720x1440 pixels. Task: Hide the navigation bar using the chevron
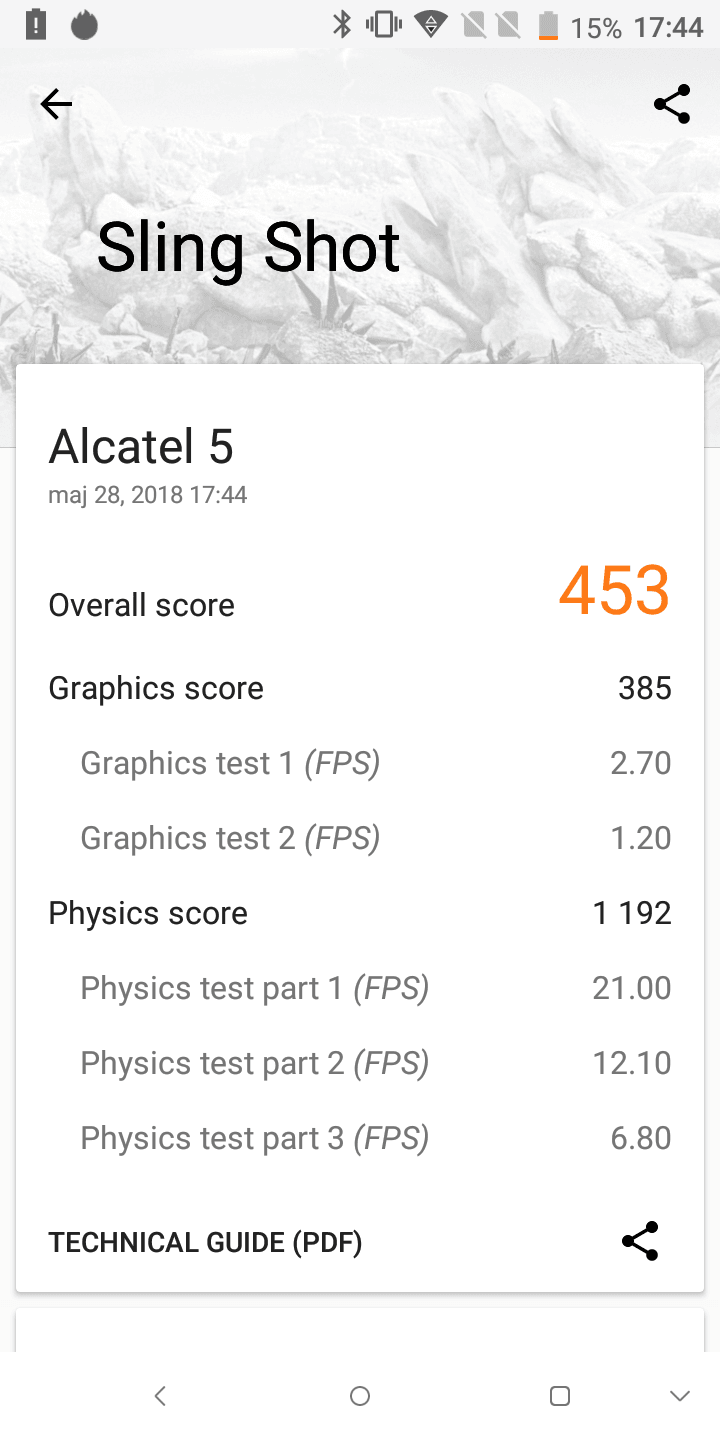(680, 1396)
